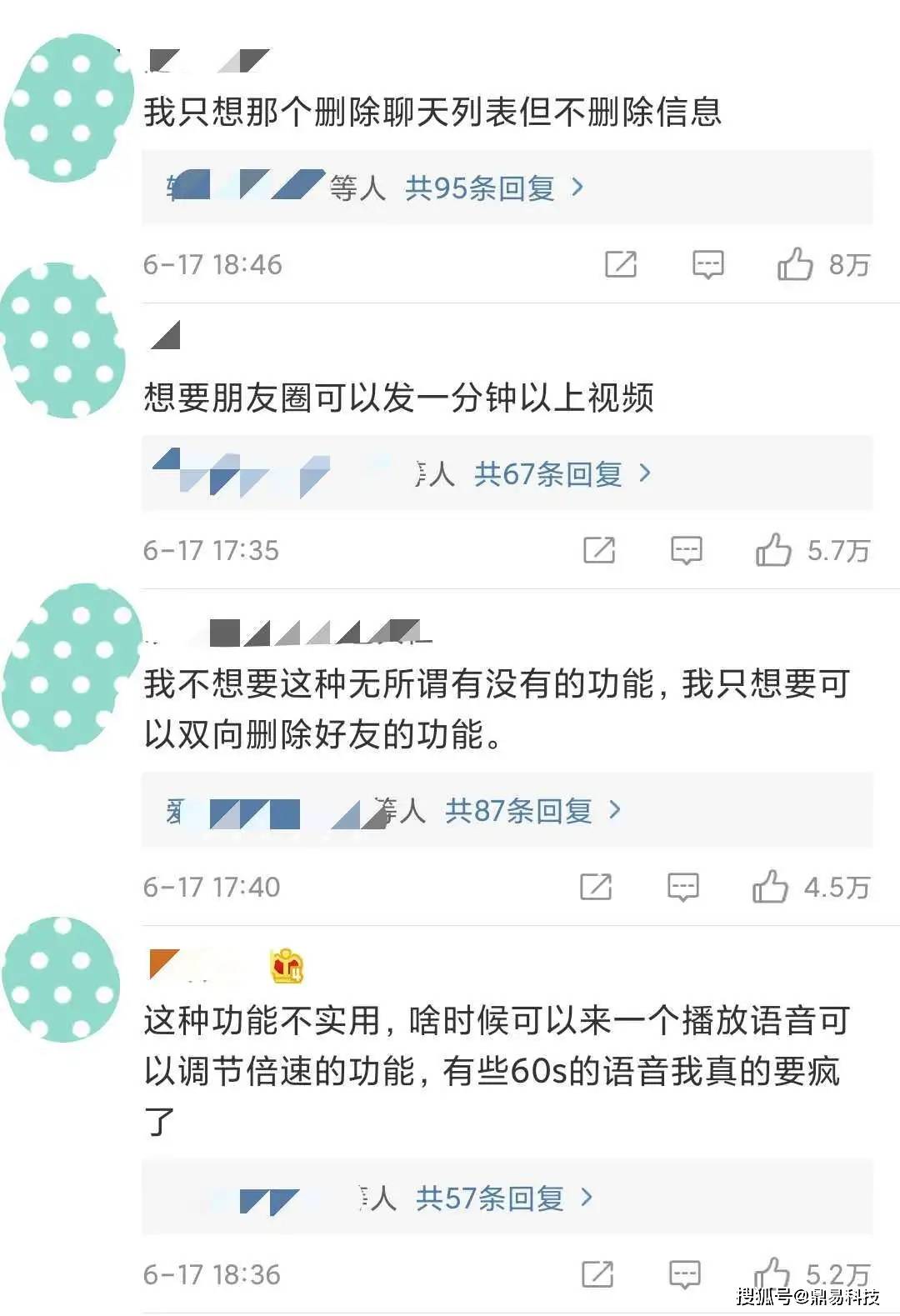Like the comment about two-way friend deletion
Image resolution: width=900 pixels, height=1316 pixels.
point(769,887)
